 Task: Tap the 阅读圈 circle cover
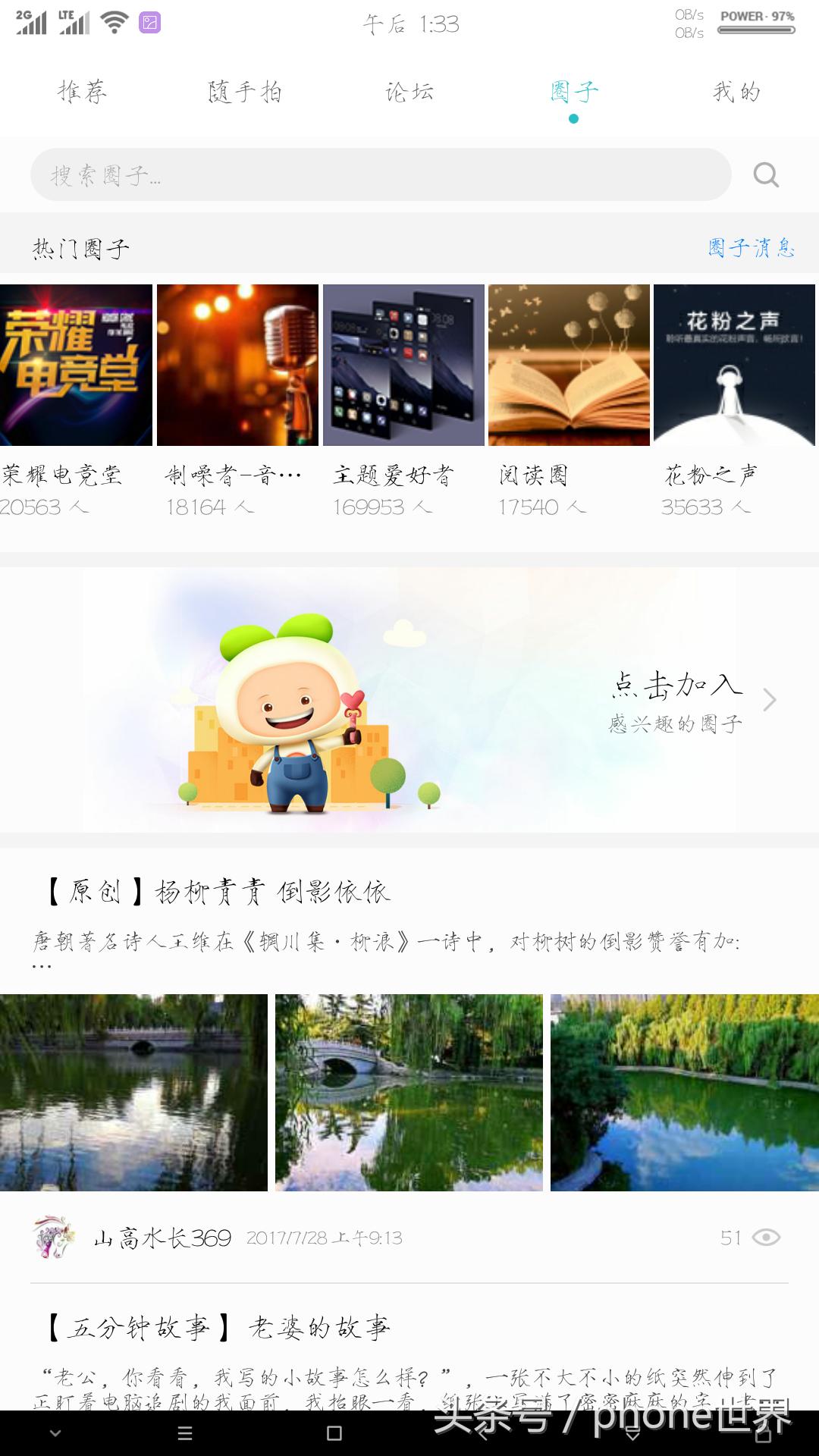(567, 366)
